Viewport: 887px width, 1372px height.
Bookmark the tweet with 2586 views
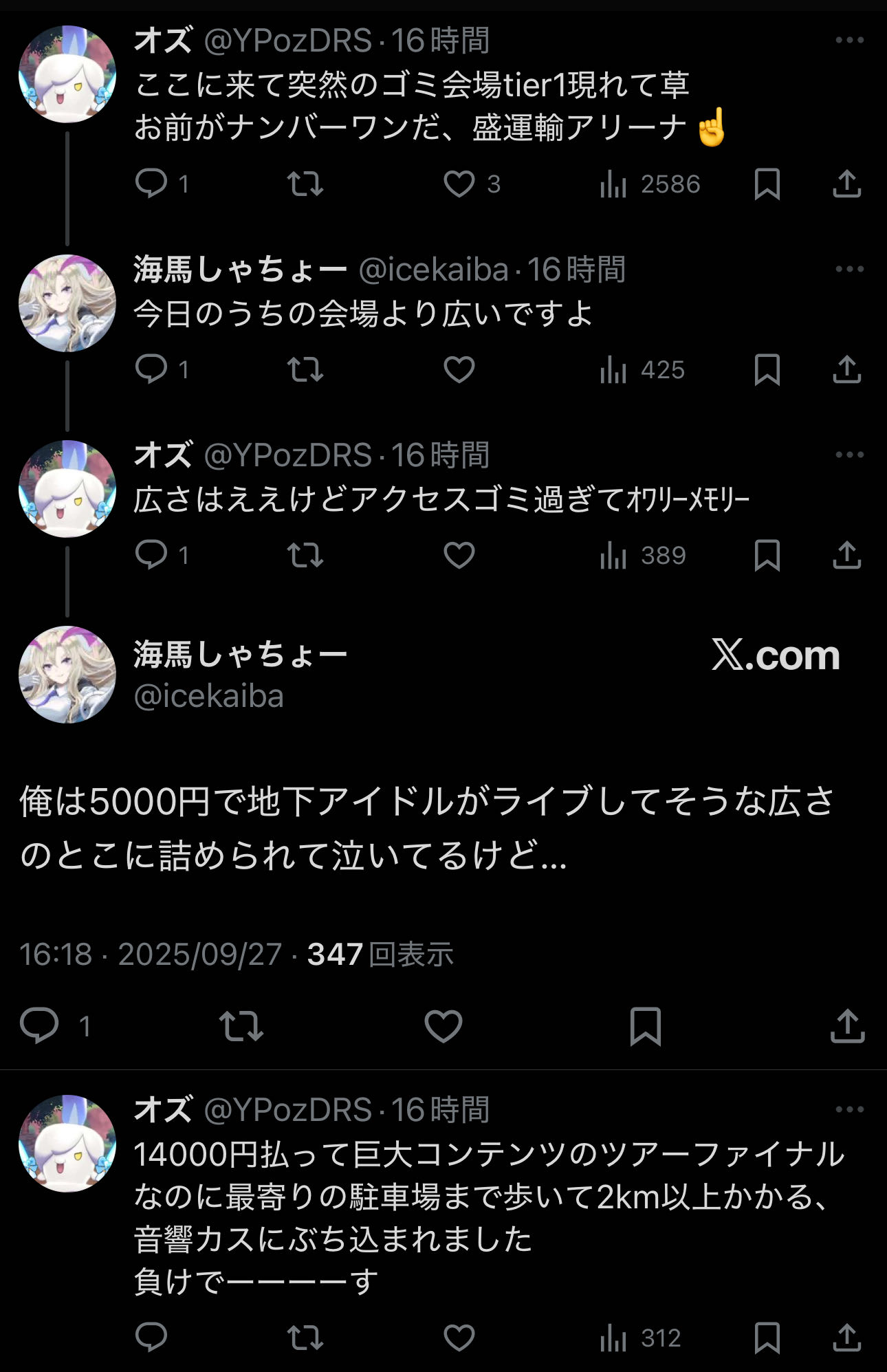point(767,184)
